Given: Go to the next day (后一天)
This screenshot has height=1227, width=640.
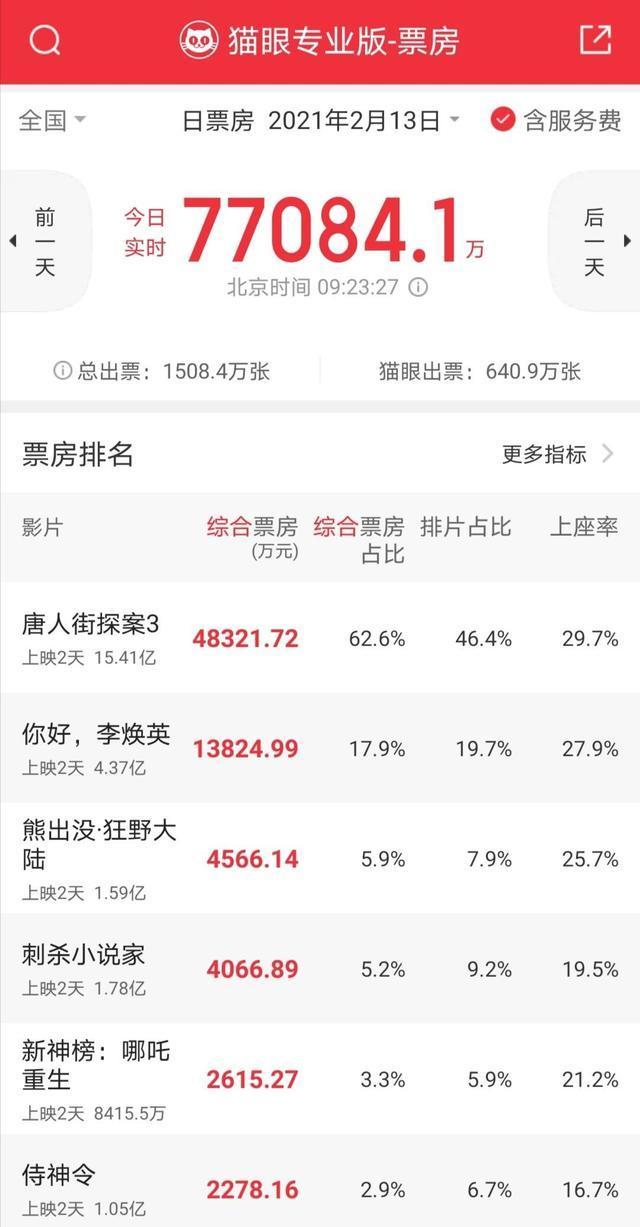Looking at the screenshot, I should click(x=596, y=241).
